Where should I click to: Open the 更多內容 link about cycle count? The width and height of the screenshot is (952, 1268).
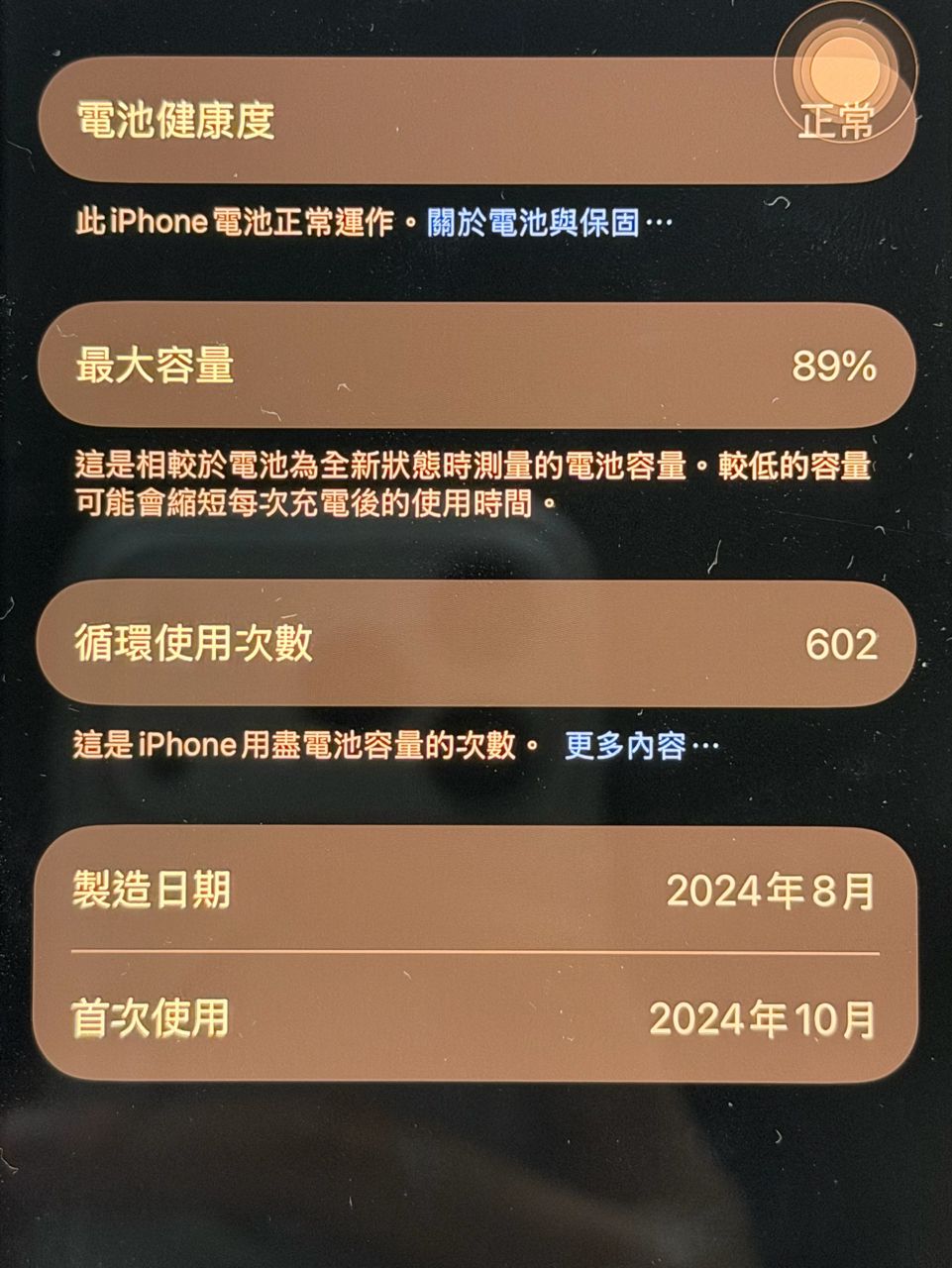coord(640,745)
